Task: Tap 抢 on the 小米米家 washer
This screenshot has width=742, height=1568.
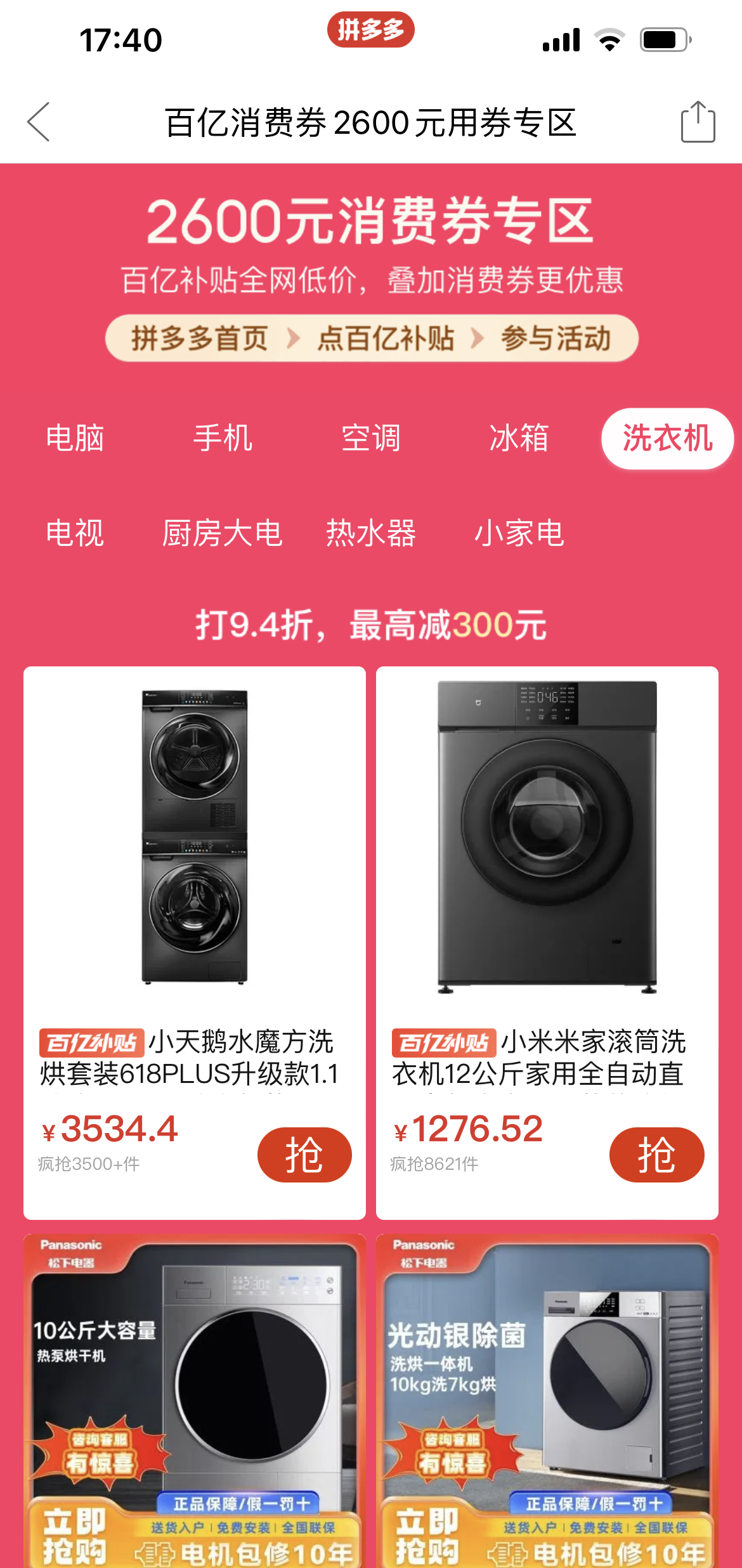Action: click(656, 1155)
